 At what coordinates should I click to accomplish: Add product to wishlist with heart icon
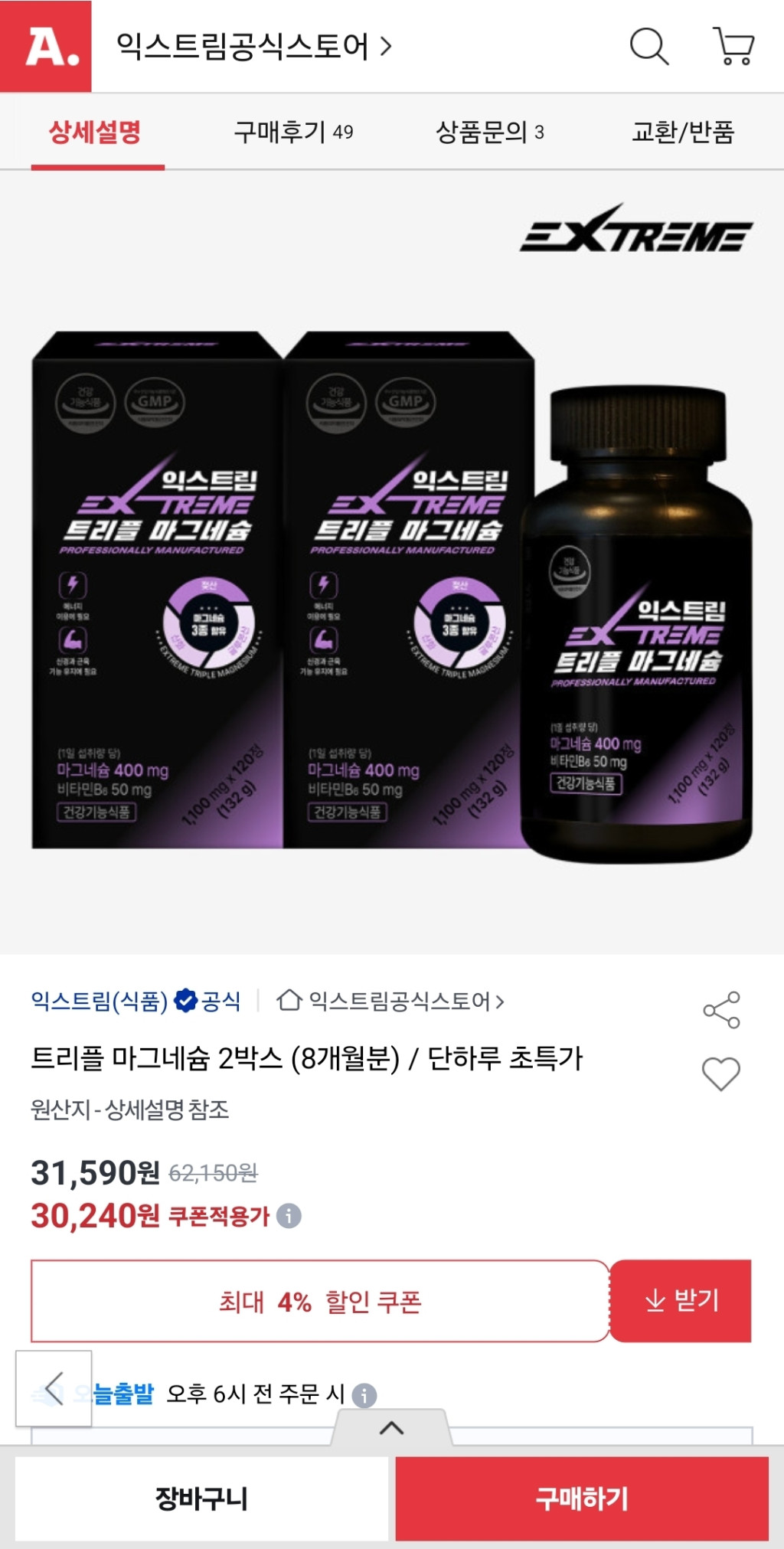[x=721, y=1074]
